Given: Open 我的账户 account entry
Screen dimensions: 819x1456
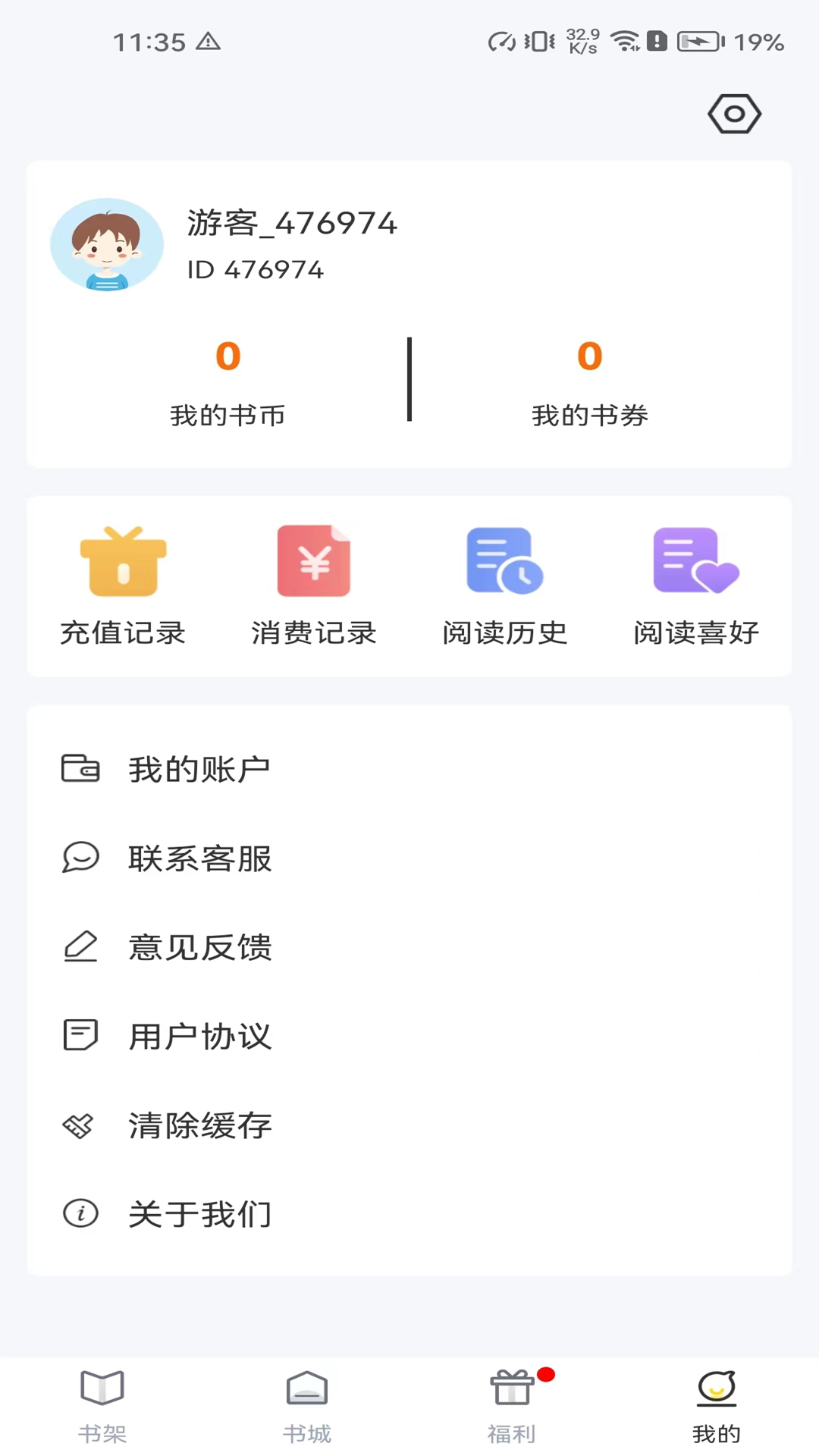Looking at the screenshot, I should click(x=200, y=768).
